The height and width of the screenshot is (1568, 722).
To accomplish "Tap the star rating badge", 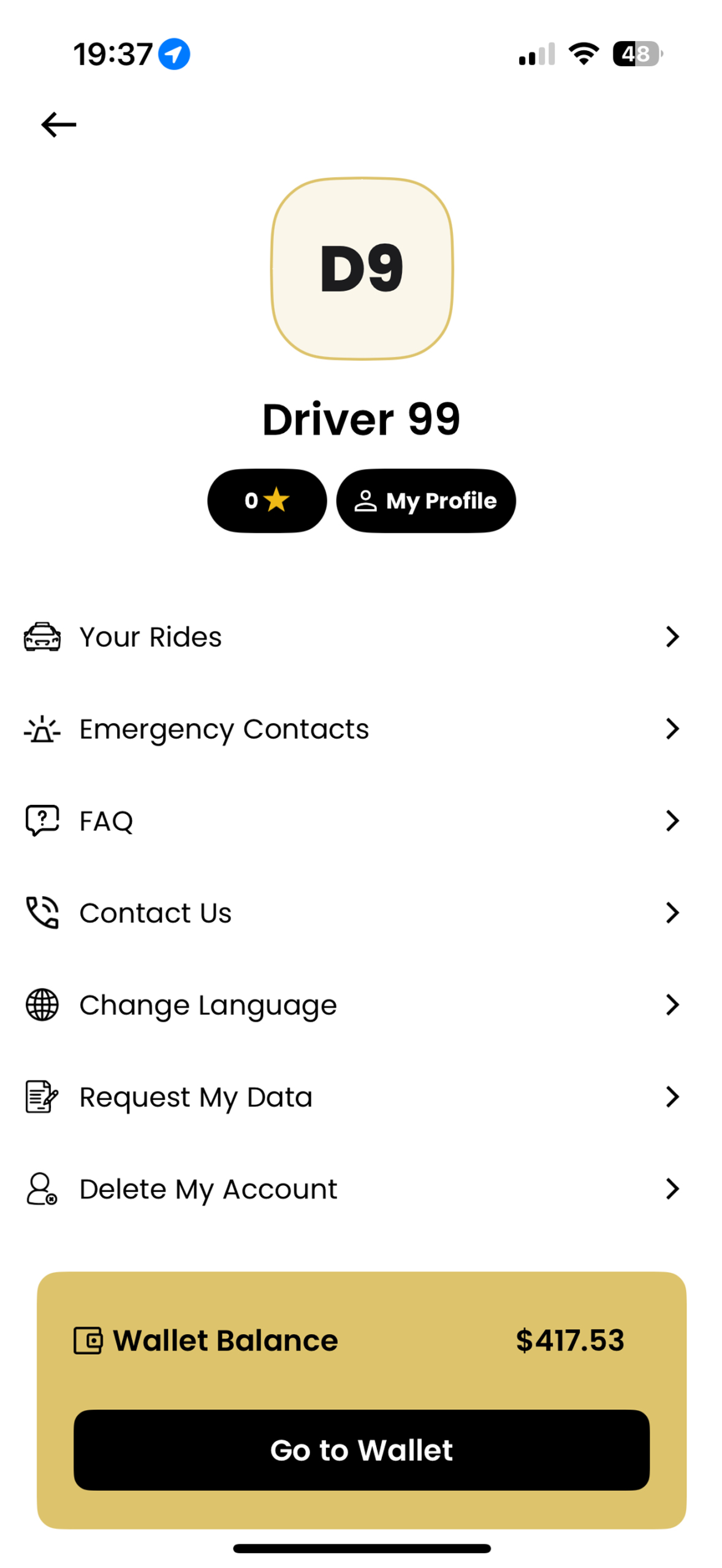I will pos(267,500).
